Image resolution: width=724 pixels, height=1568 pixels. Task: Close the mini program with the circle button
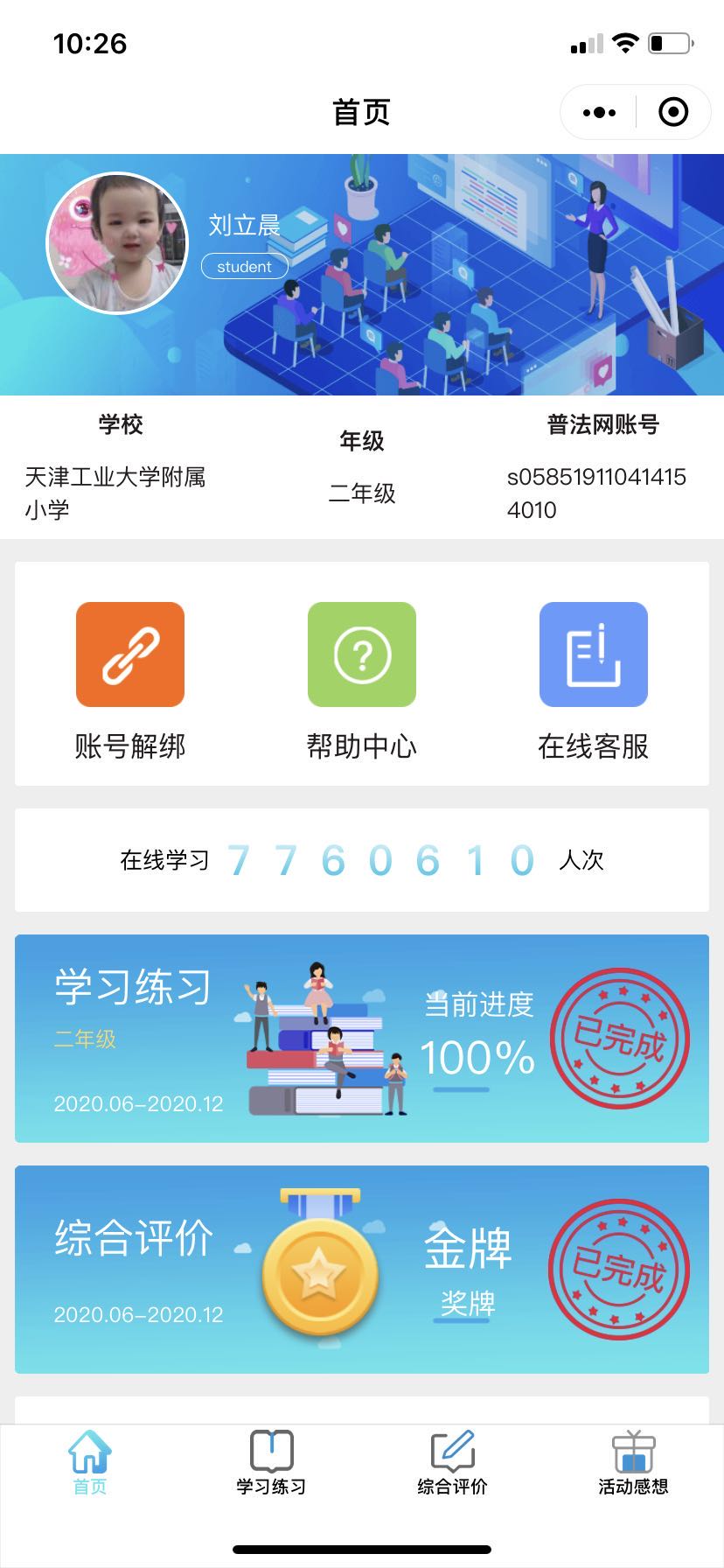[x=673, y=112]
